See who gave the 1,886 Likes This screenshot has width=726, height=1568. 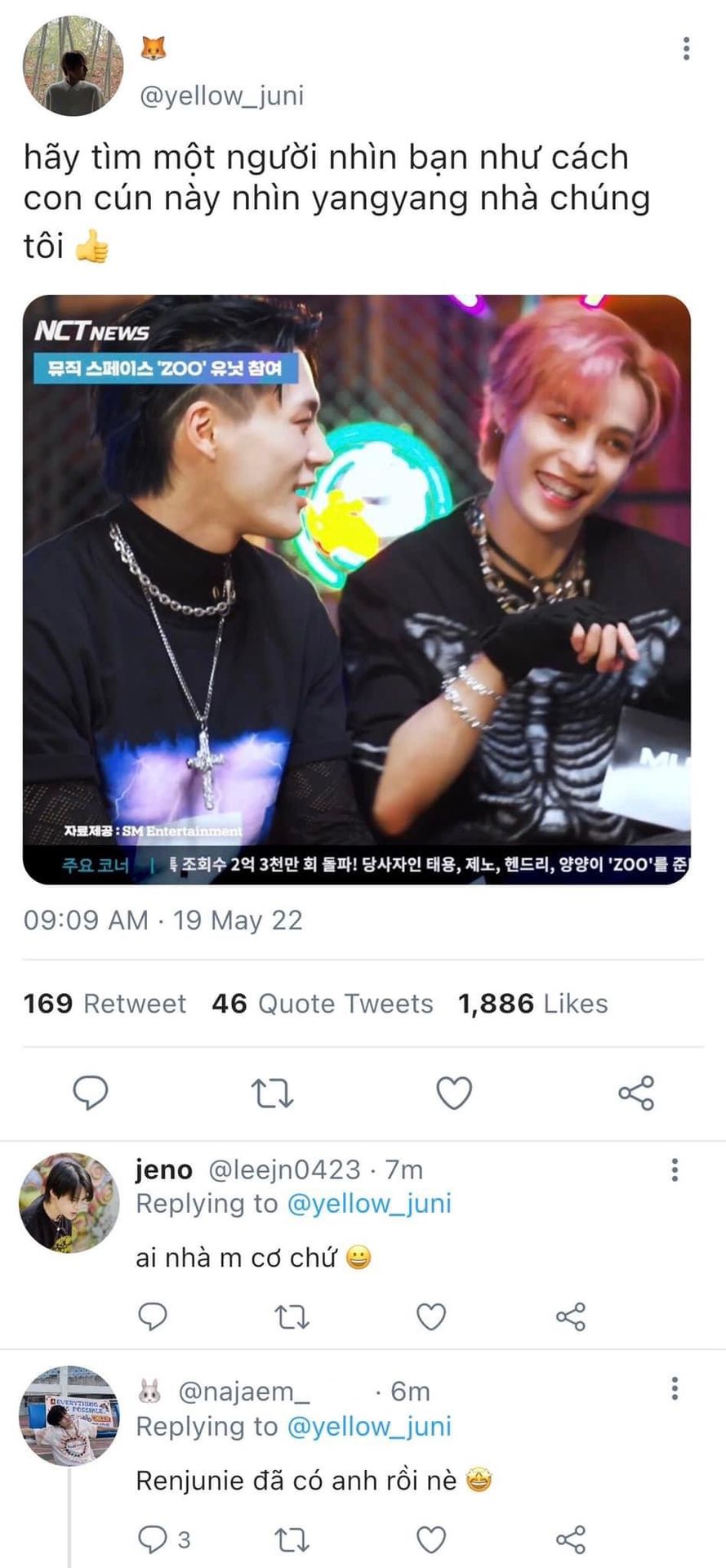[532, 1004]
